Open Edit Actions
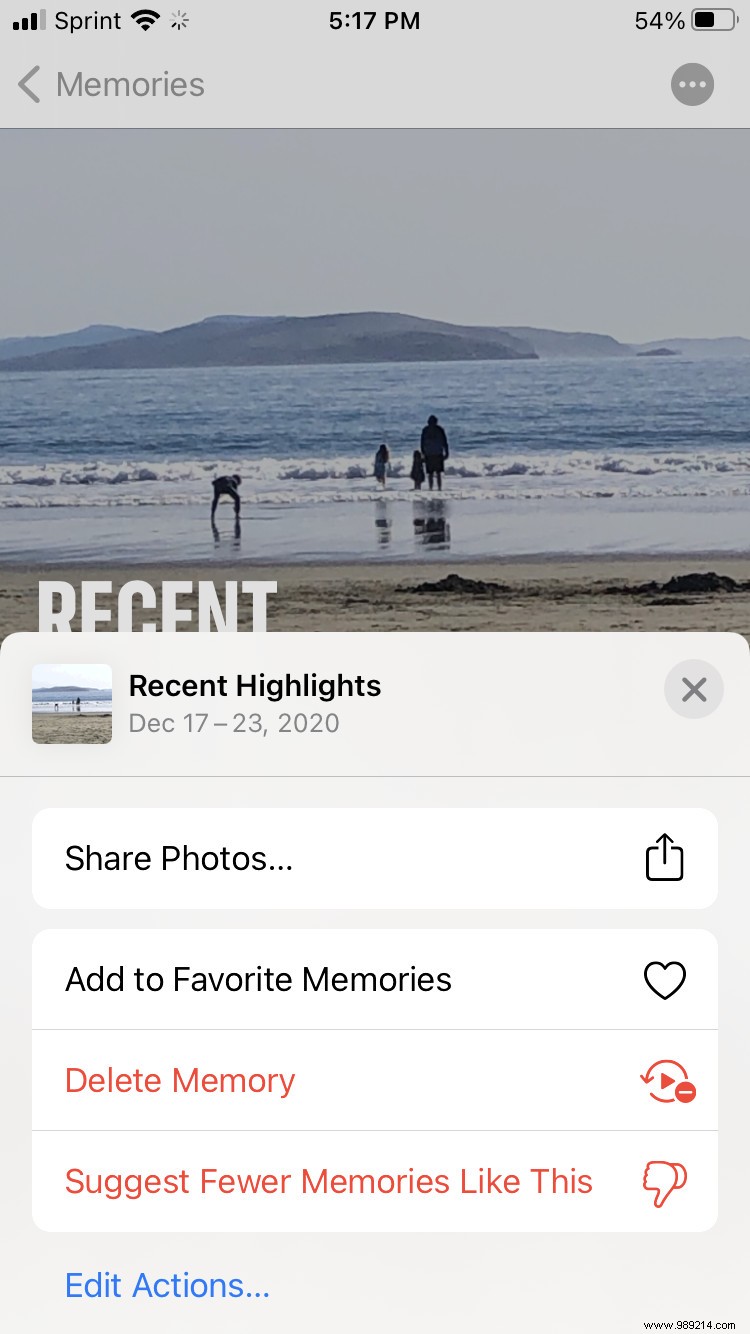 point(166,1285)
